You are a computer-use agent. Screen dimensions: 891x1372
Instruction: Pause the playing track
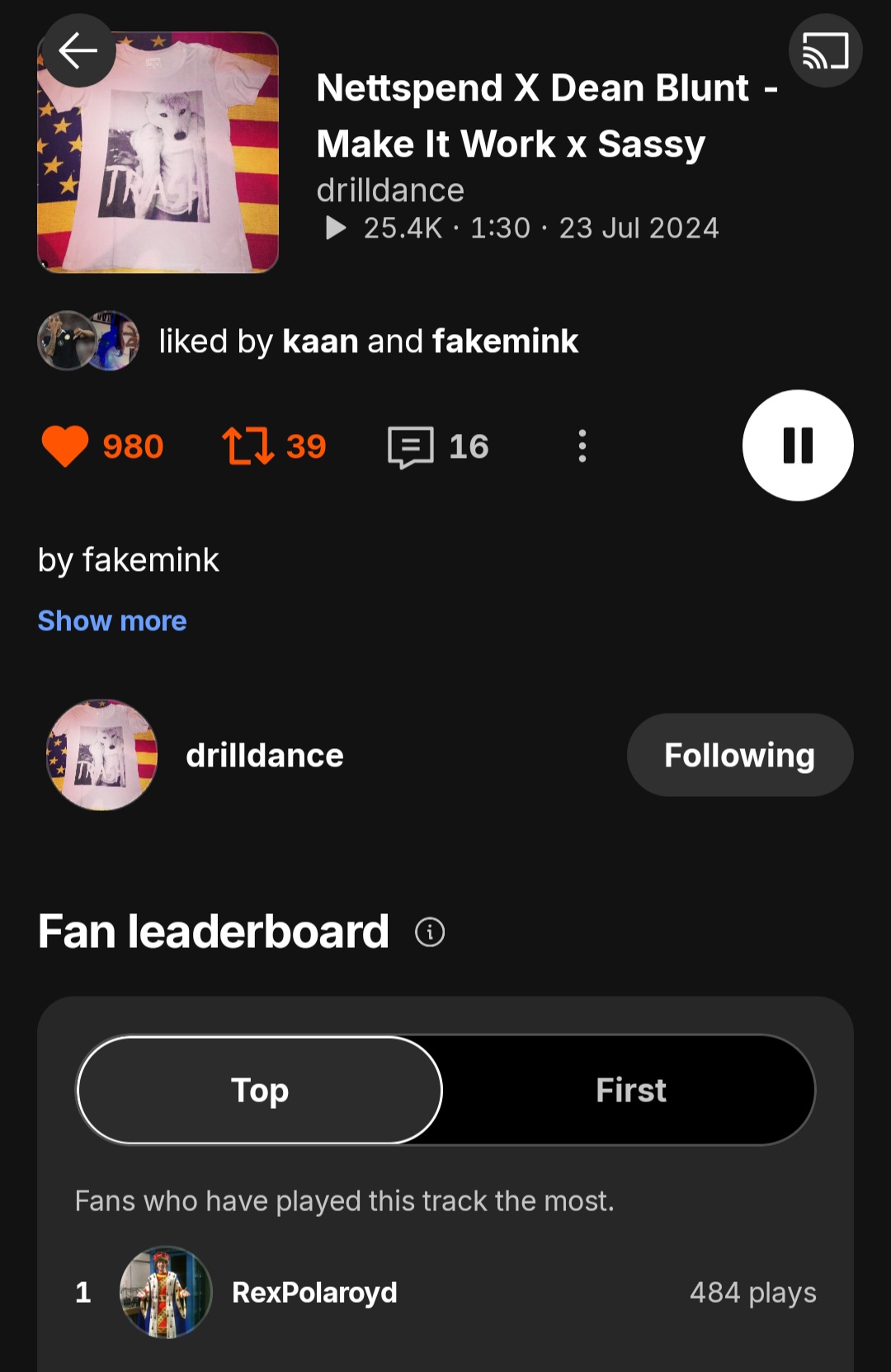point(797,446)
